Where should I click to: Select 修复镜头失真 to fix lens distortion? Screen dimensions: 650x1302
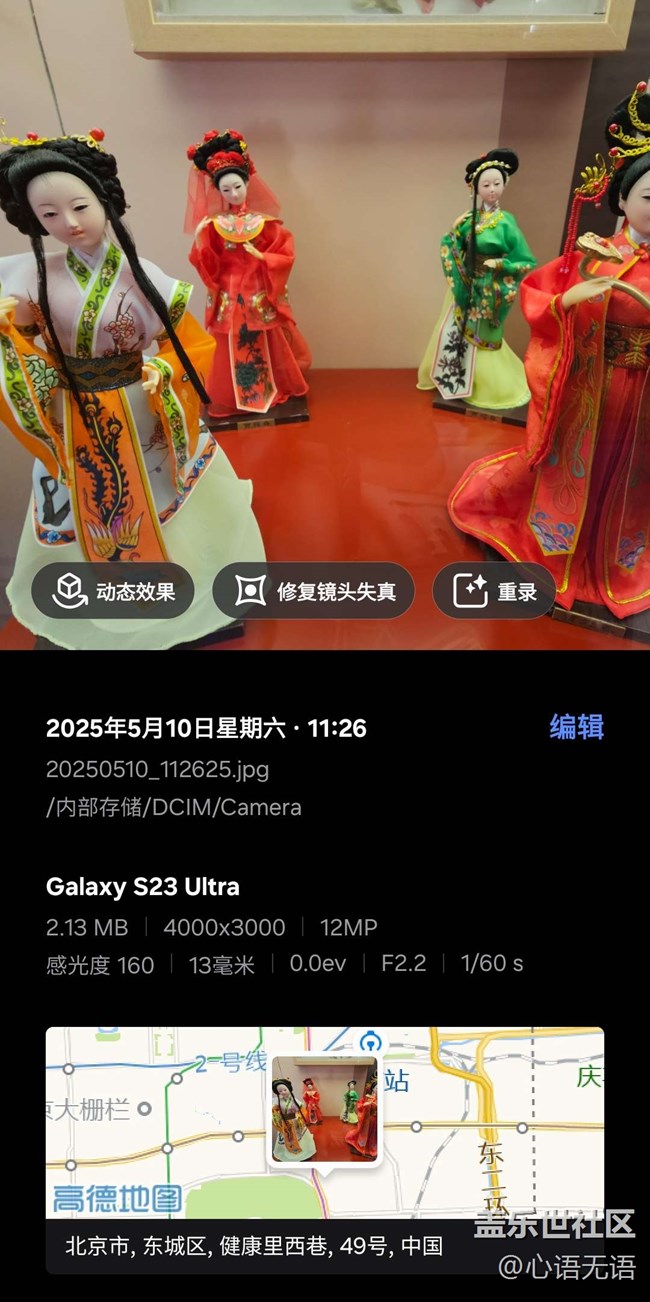(x=313, y=591)
